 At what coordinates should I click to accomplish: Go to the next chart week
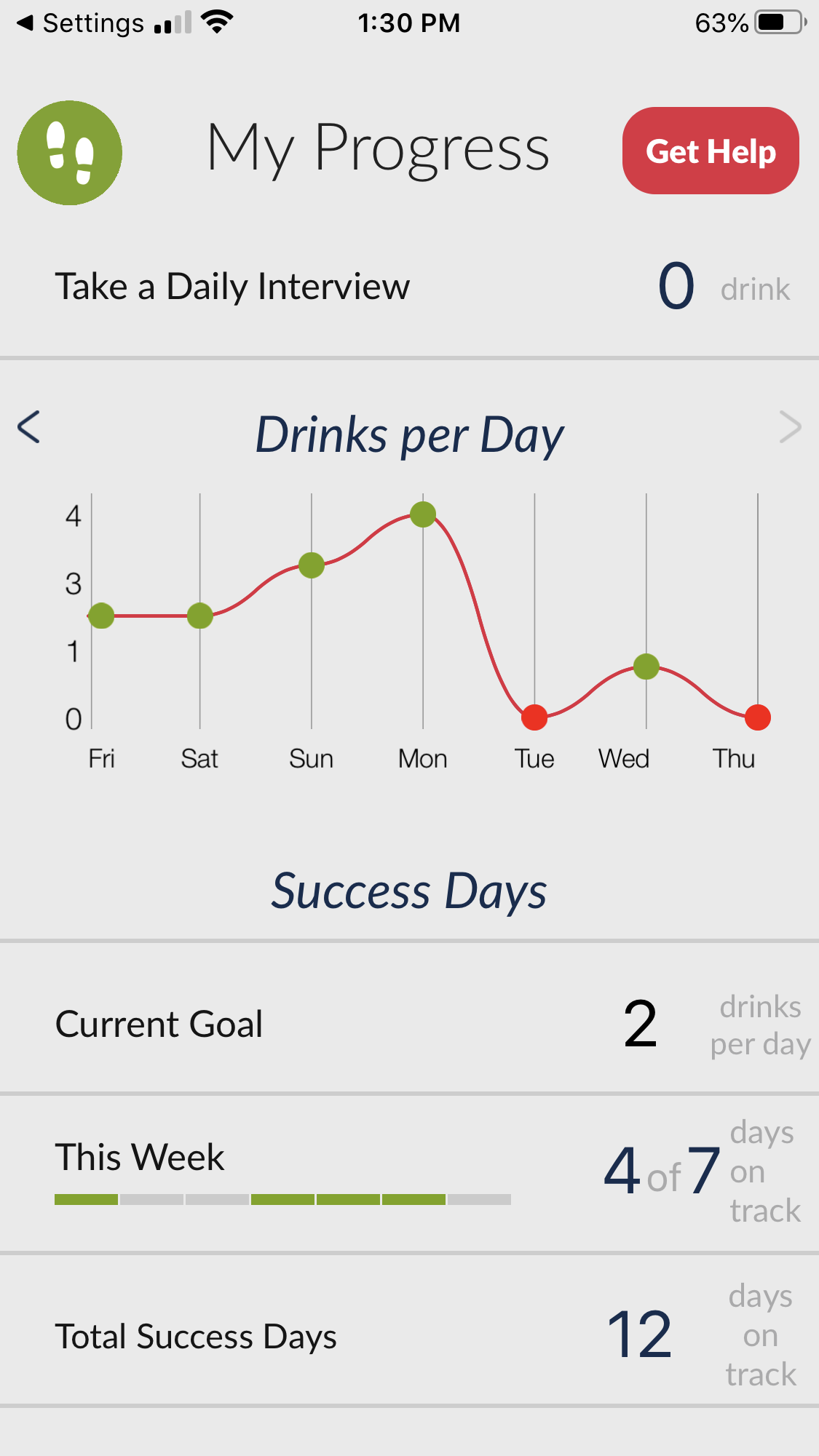[790, 427]
